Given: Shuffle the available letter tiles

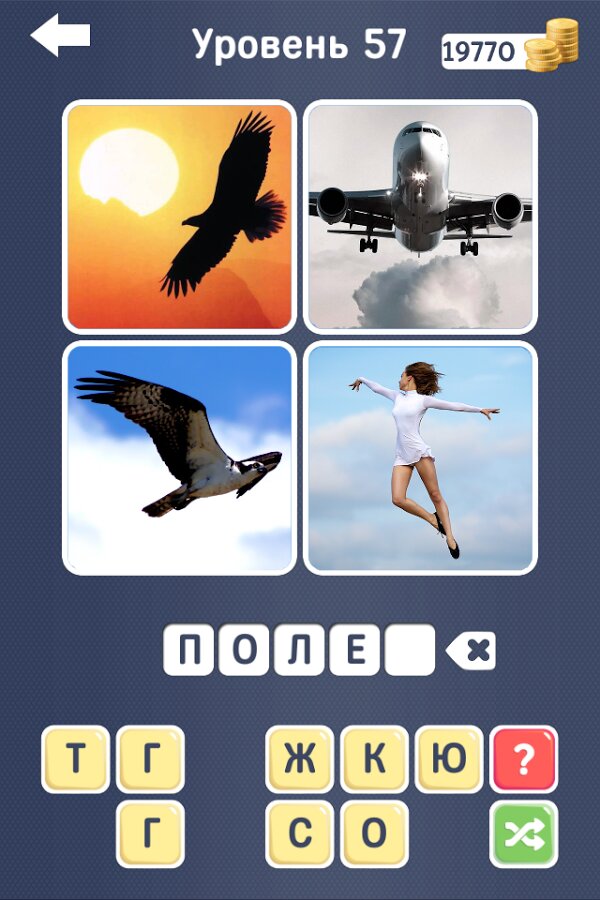Looking at the screenshot, I should [524, 834].
